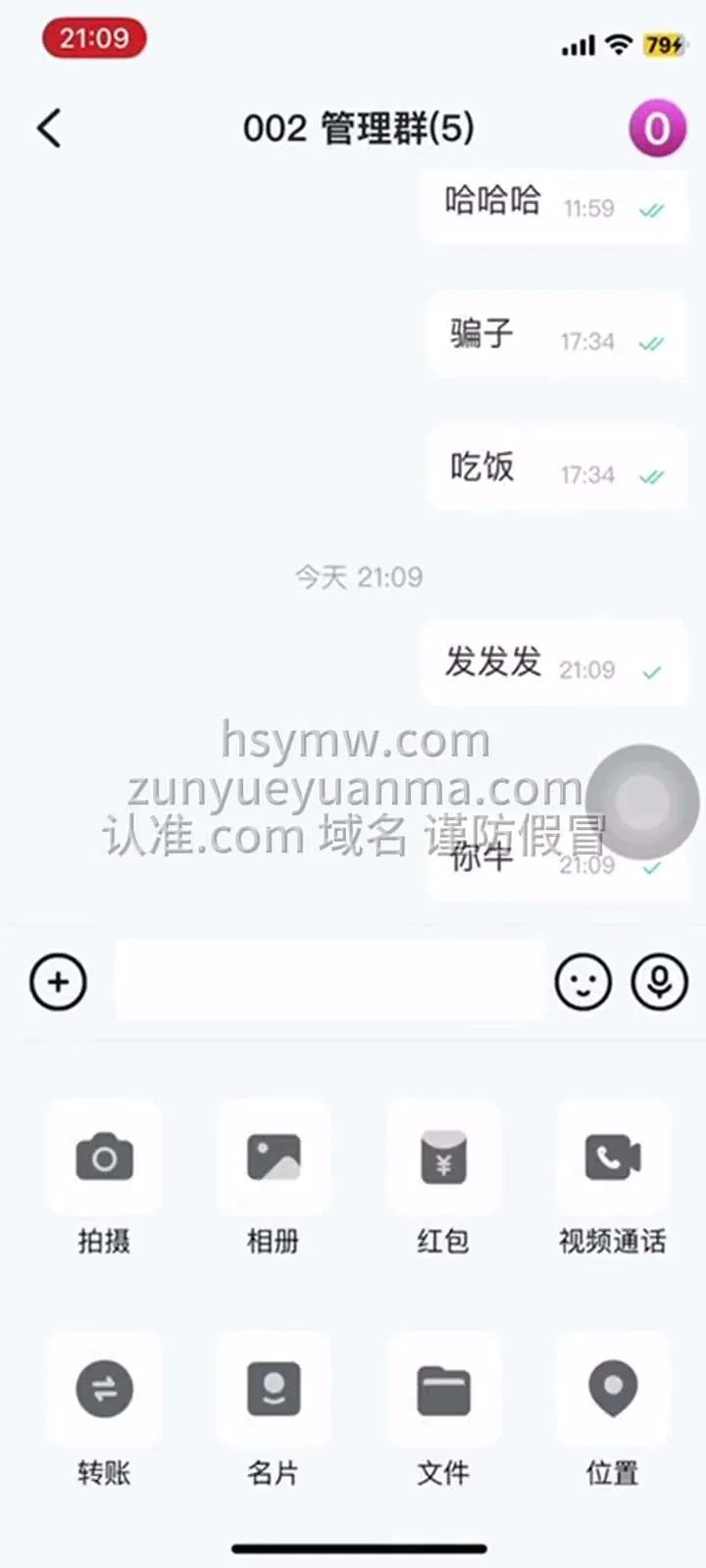Open the emoji picker

pos(583,981)
